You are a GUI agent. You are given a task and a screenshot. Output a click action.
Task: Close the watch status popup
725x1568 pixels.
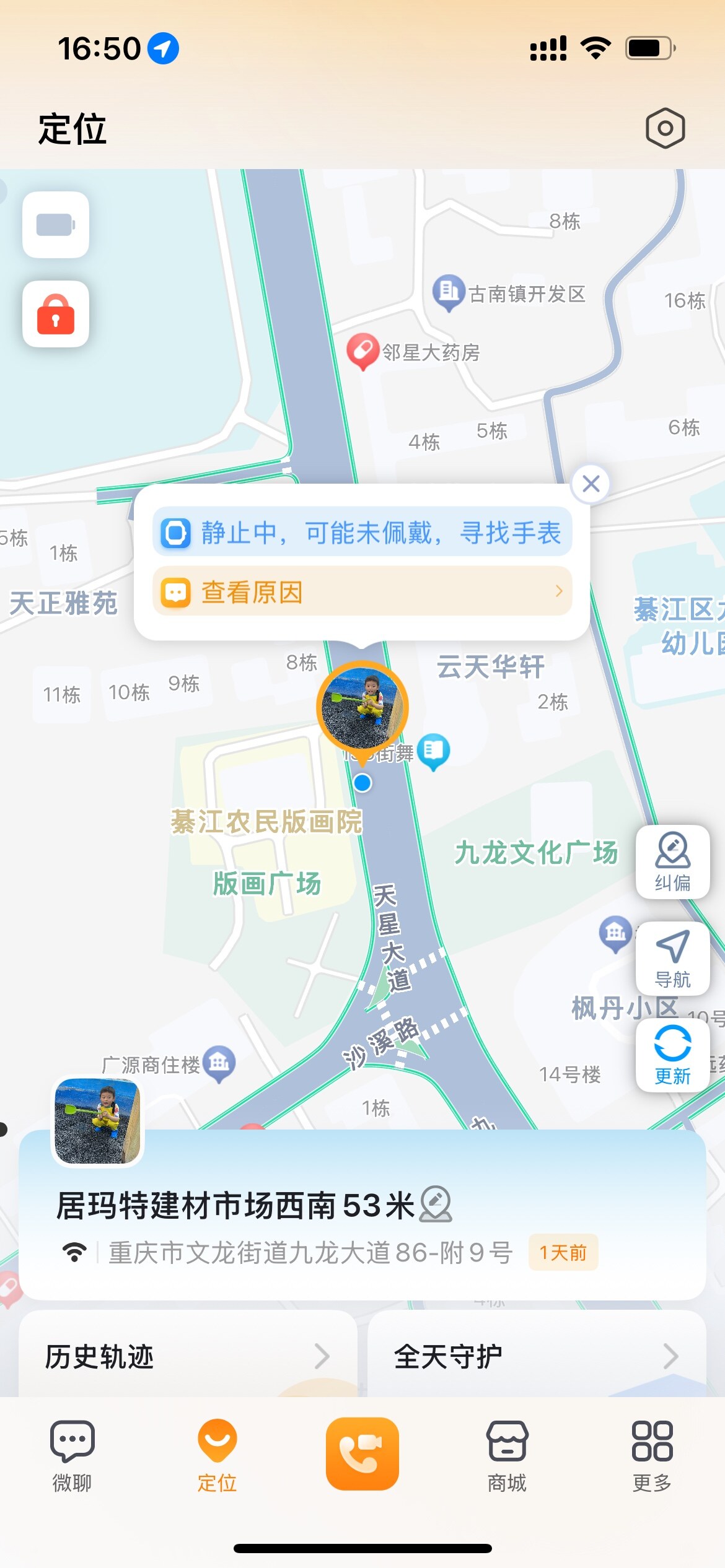591,484
